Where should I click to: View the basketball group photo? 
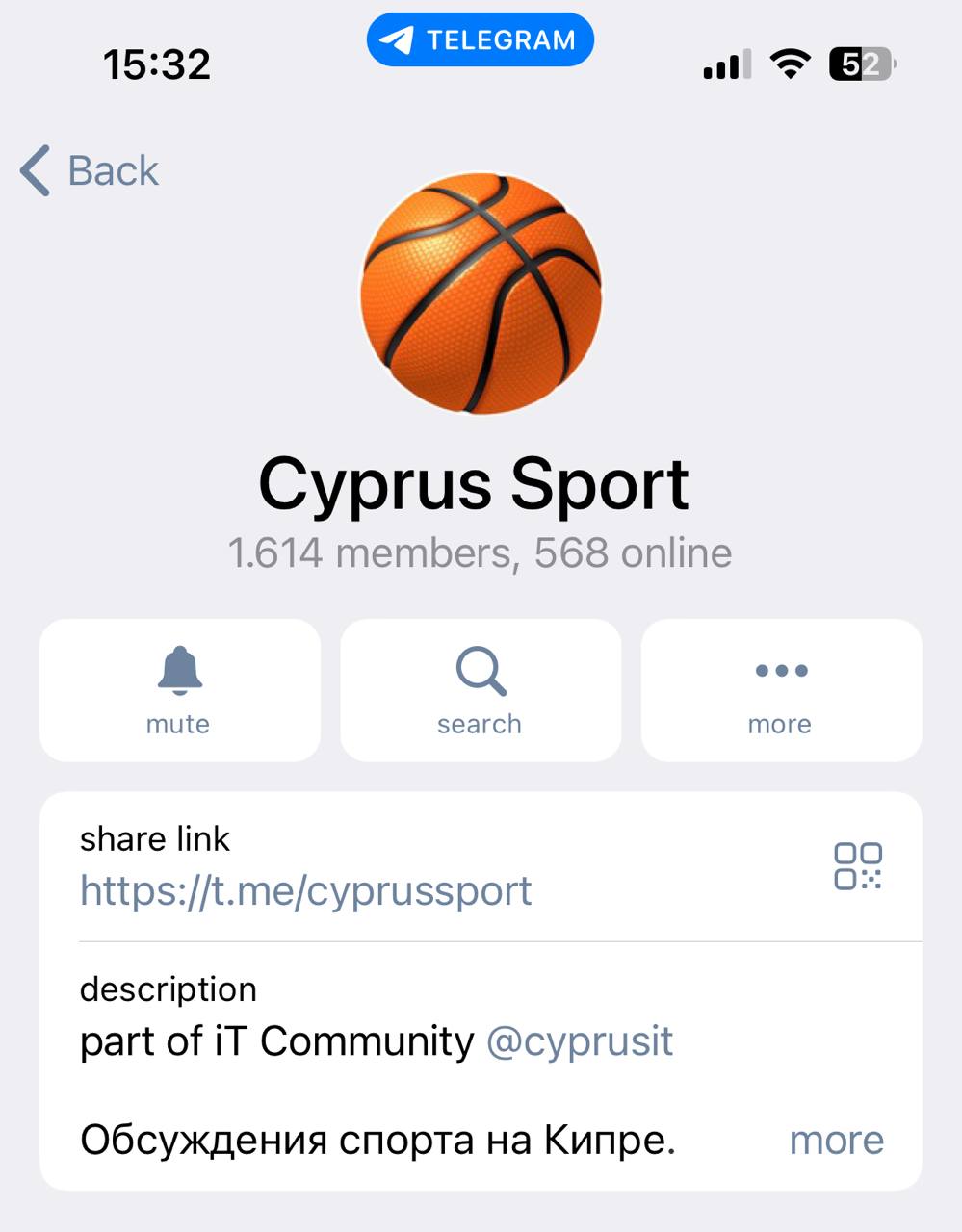[481, 295]
